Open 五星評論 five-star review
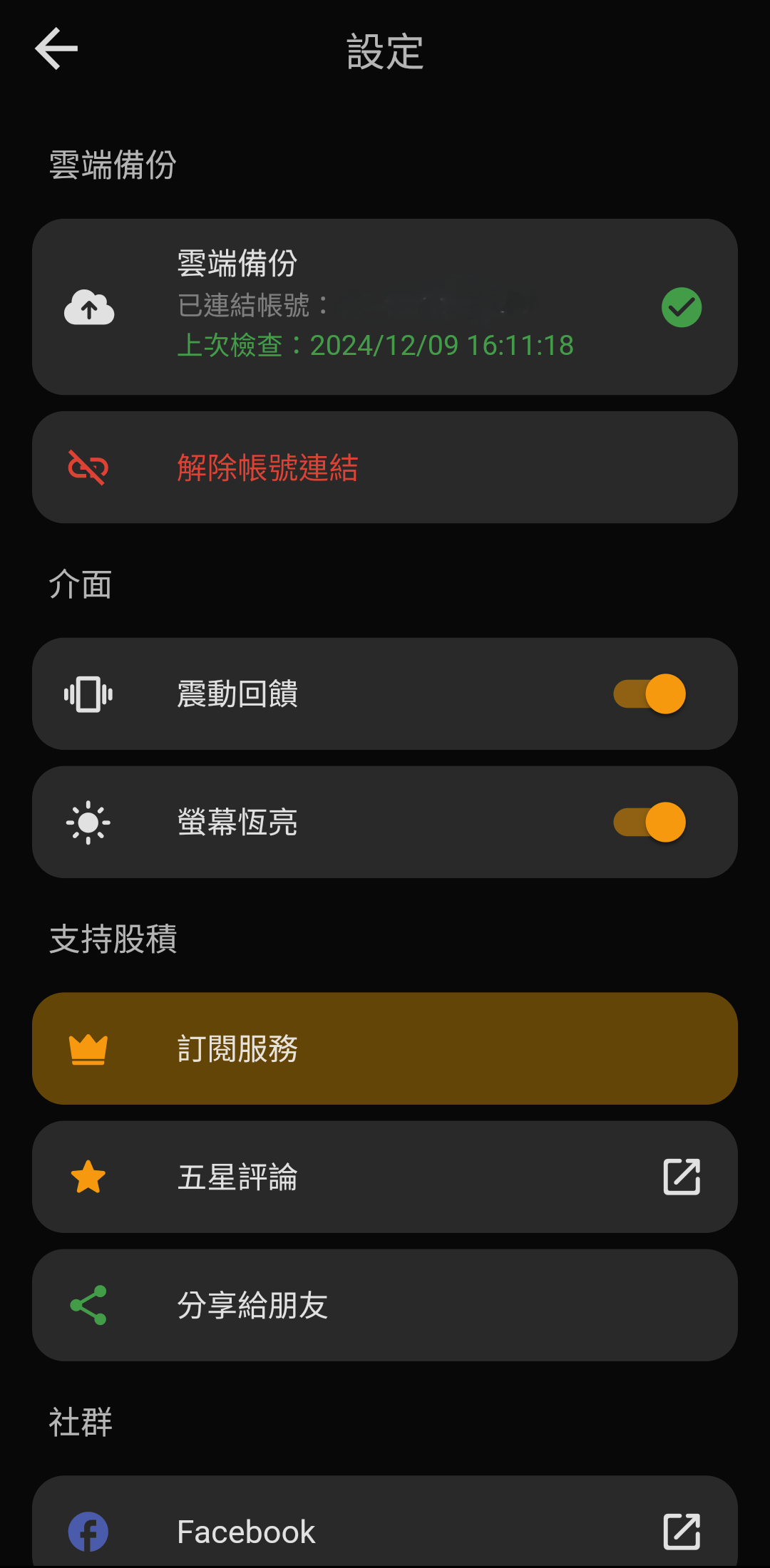This screenshot has width=770, height=1568. pyautogui.click(x=385, y=1177)
